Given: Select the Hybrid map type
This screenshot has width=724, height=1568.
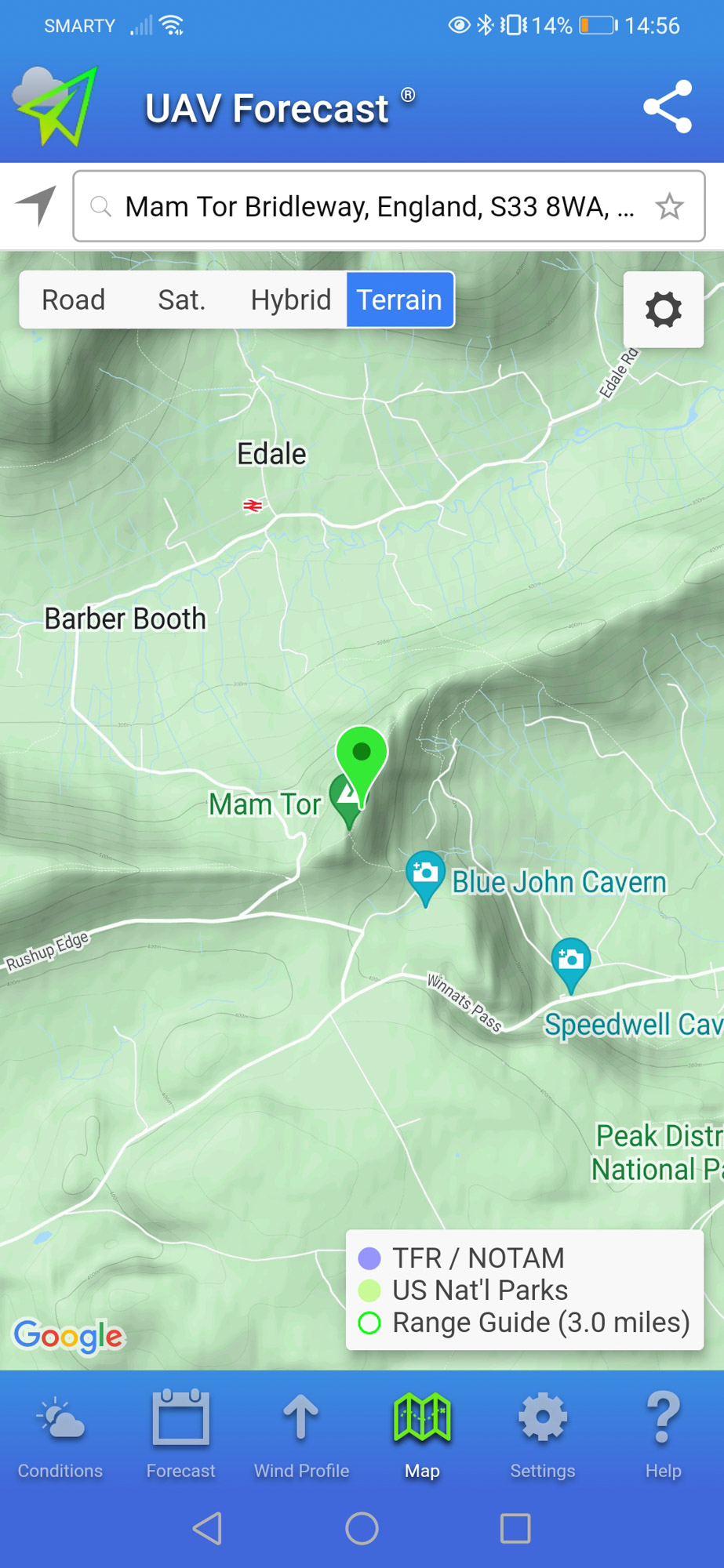Looking at the screenshot, I should click(290, 299).
